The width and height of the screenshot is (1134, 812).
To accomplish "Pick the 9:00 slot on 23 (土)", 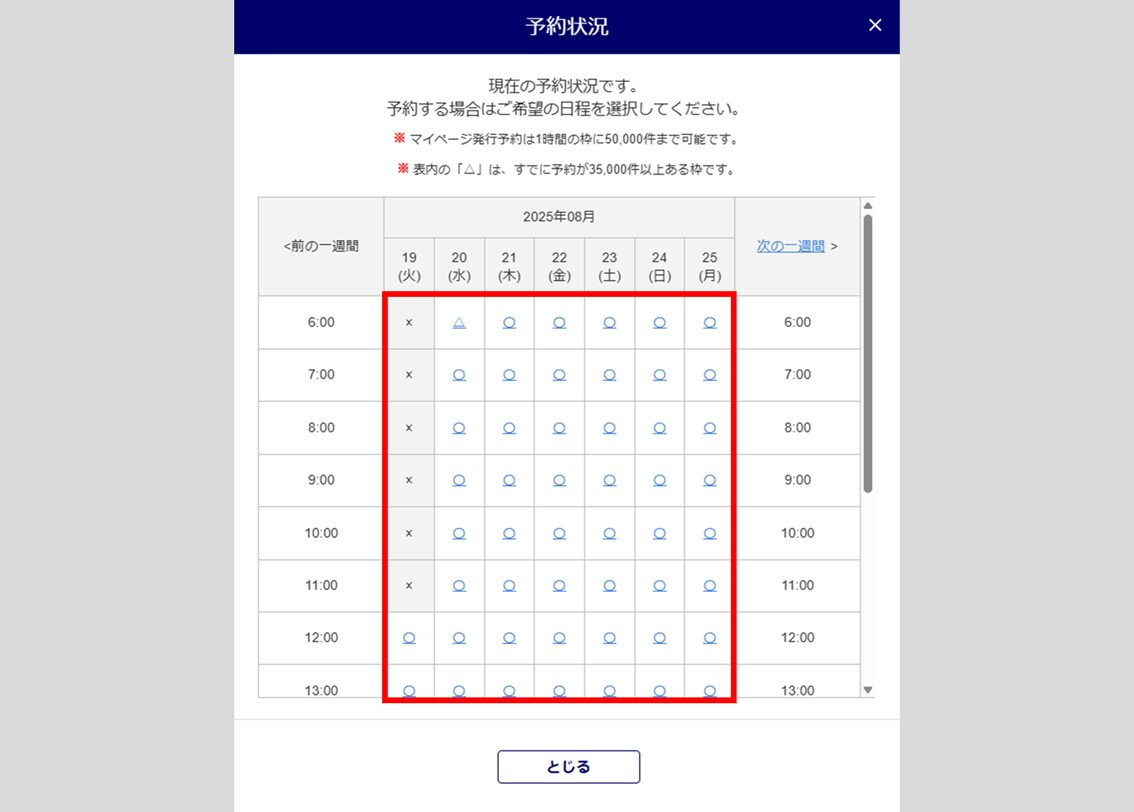I will coord(609,480).
